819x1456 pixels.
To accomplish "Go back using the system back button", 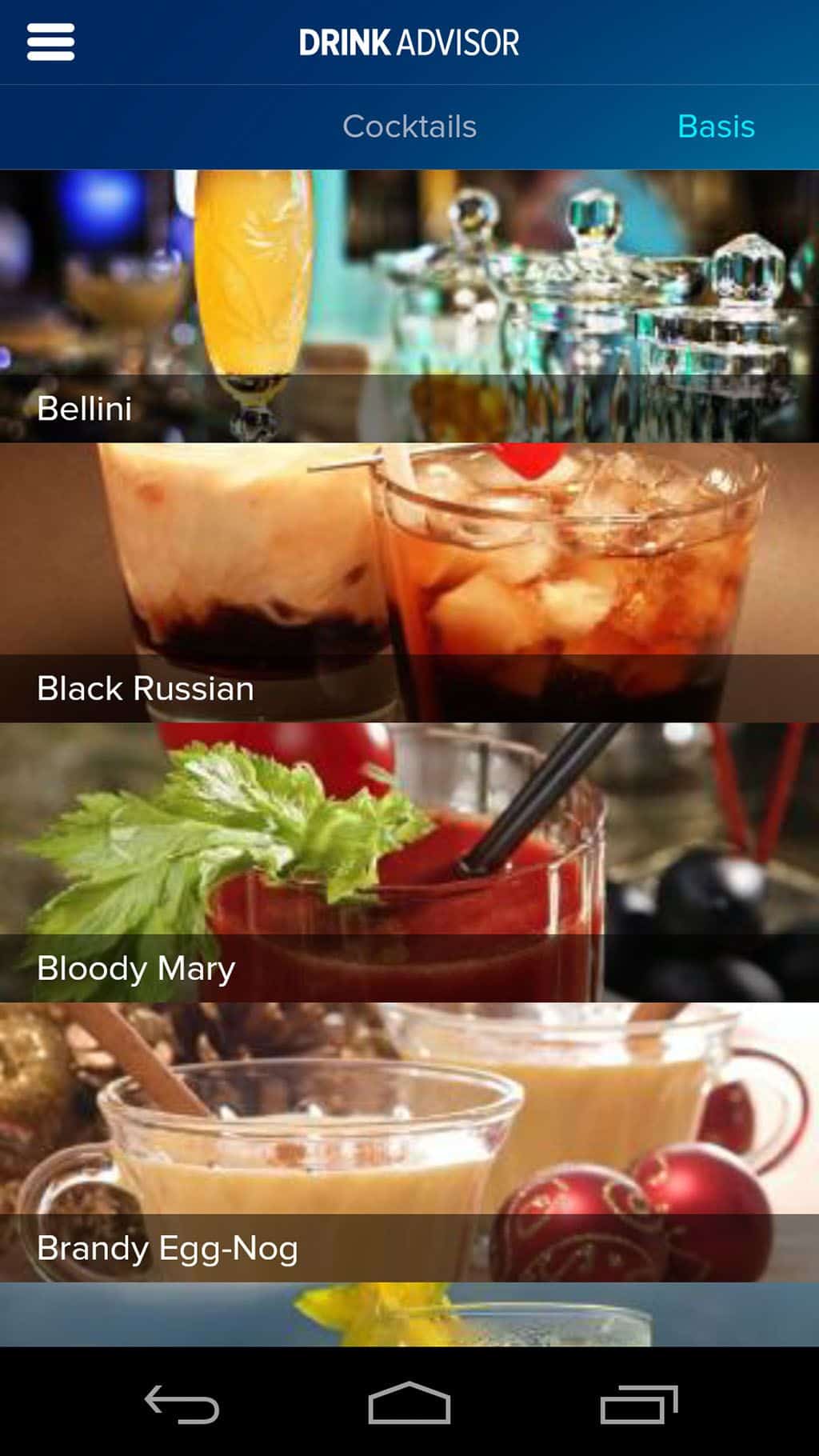I will (x=182, y=1404).
